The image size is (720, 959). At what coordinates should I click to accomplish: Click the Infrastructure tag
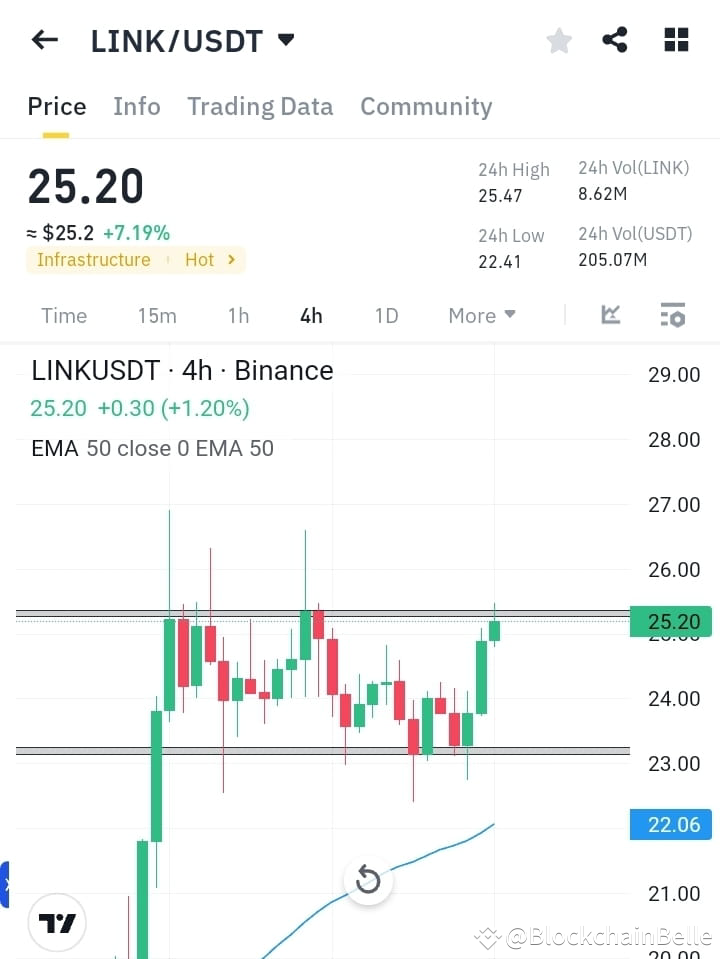pyautogui.click(x=93, y=260)
